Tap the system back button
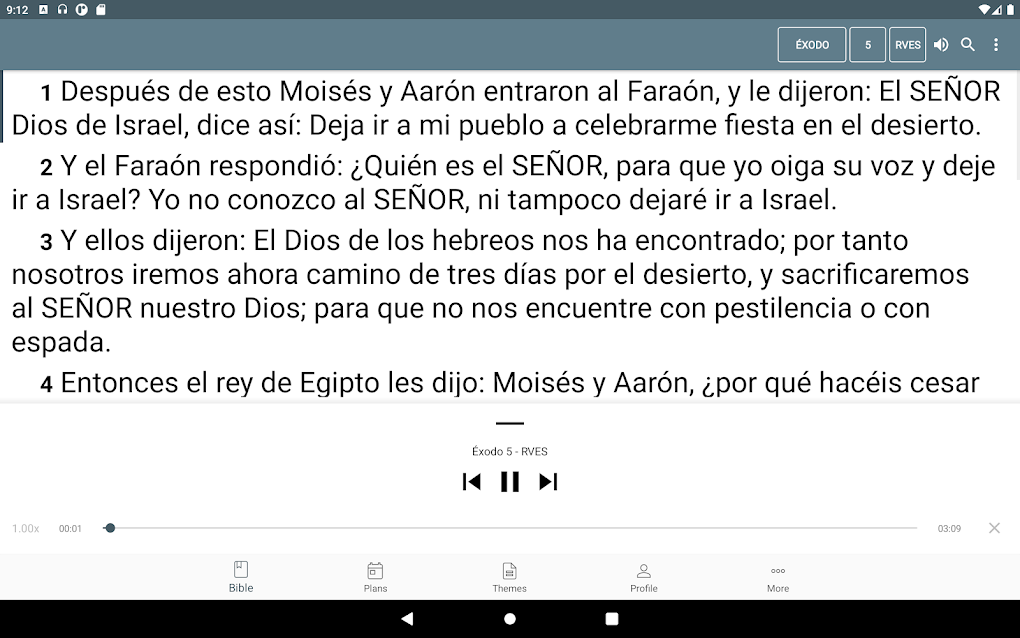The image size is (1020, 638). click(408, 618)
